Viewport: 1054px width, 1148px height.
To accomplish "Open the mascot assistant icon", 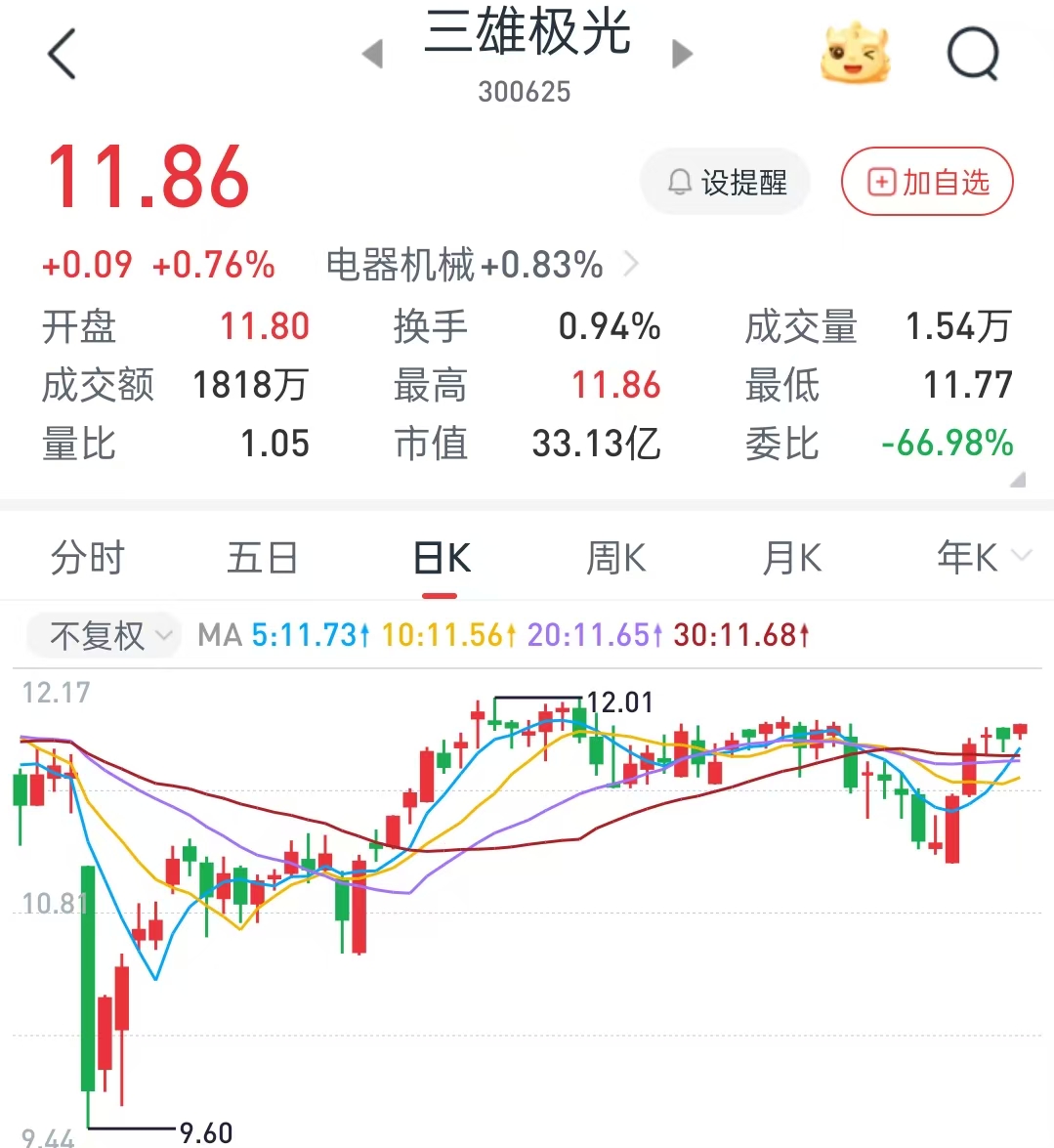I will tap(855, 54).
